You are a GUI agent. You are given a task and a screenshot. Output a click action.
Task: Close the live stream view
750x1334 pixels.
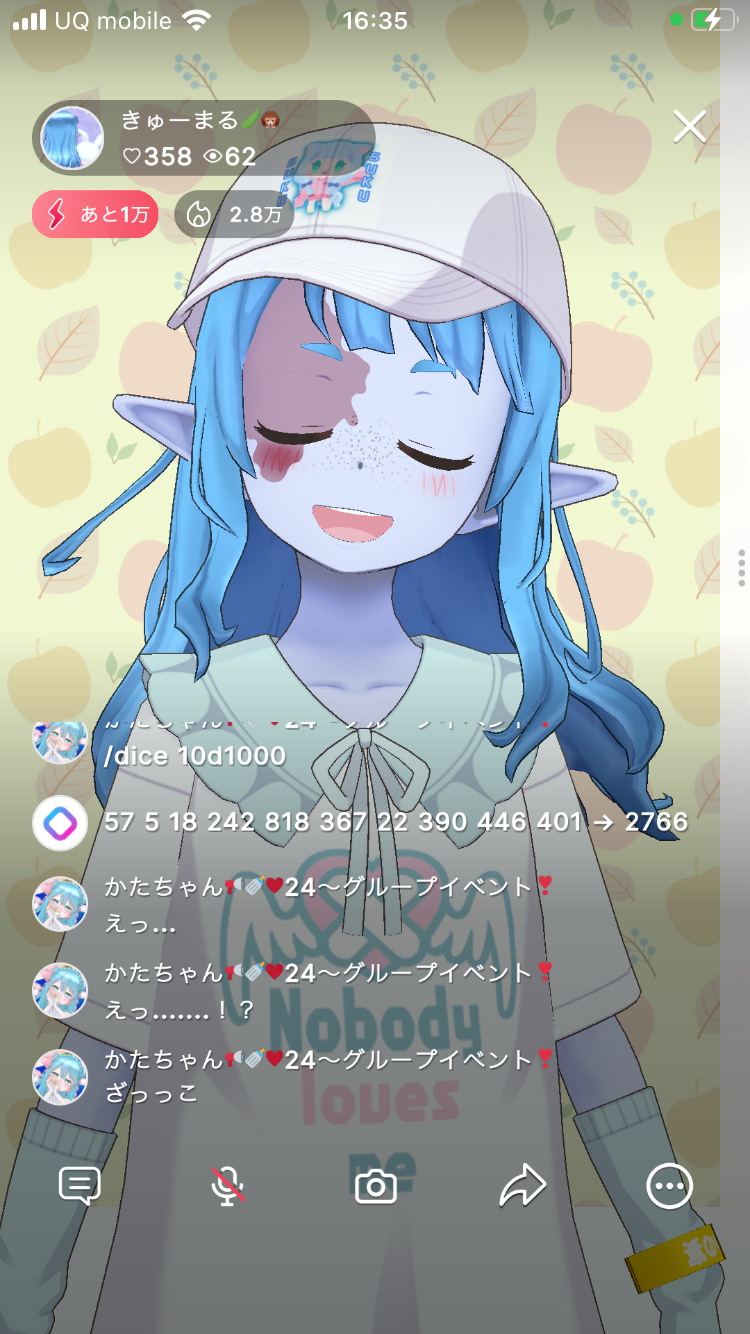click(689, 127)
